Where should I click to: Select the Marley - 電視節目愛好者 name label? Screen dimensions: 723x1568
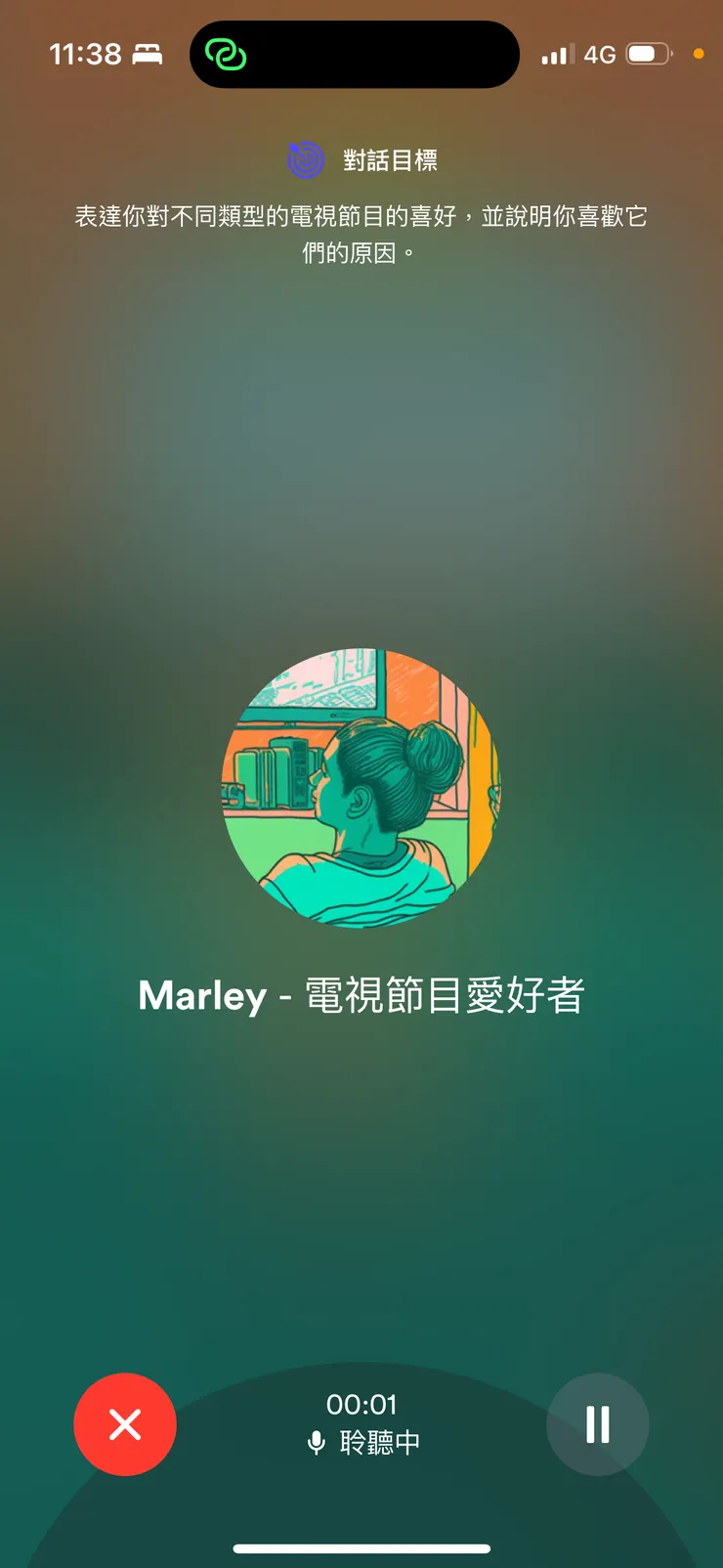point(361,994)
